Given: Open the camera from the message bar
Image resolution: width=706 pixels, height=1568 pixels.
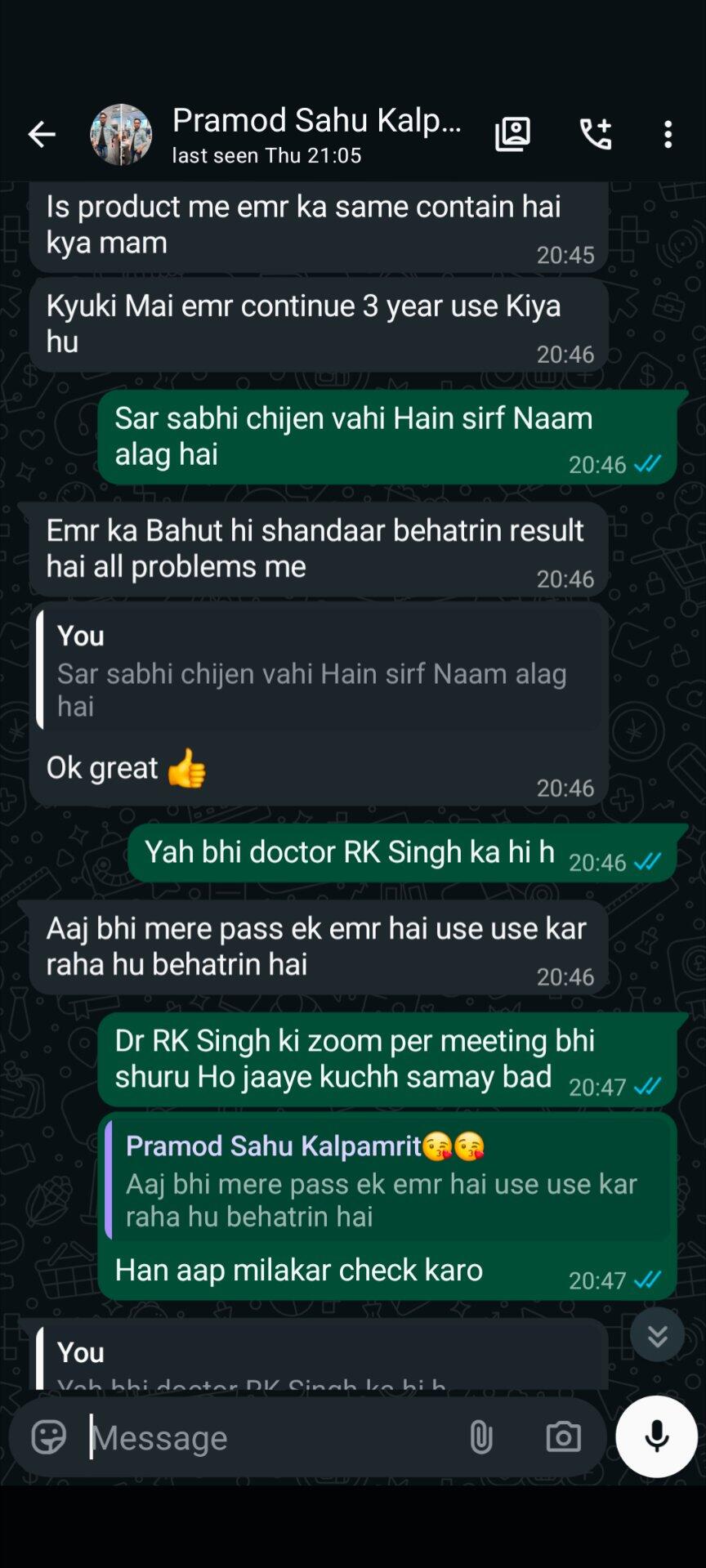Looking at the screenshot, I should 564,1436.
